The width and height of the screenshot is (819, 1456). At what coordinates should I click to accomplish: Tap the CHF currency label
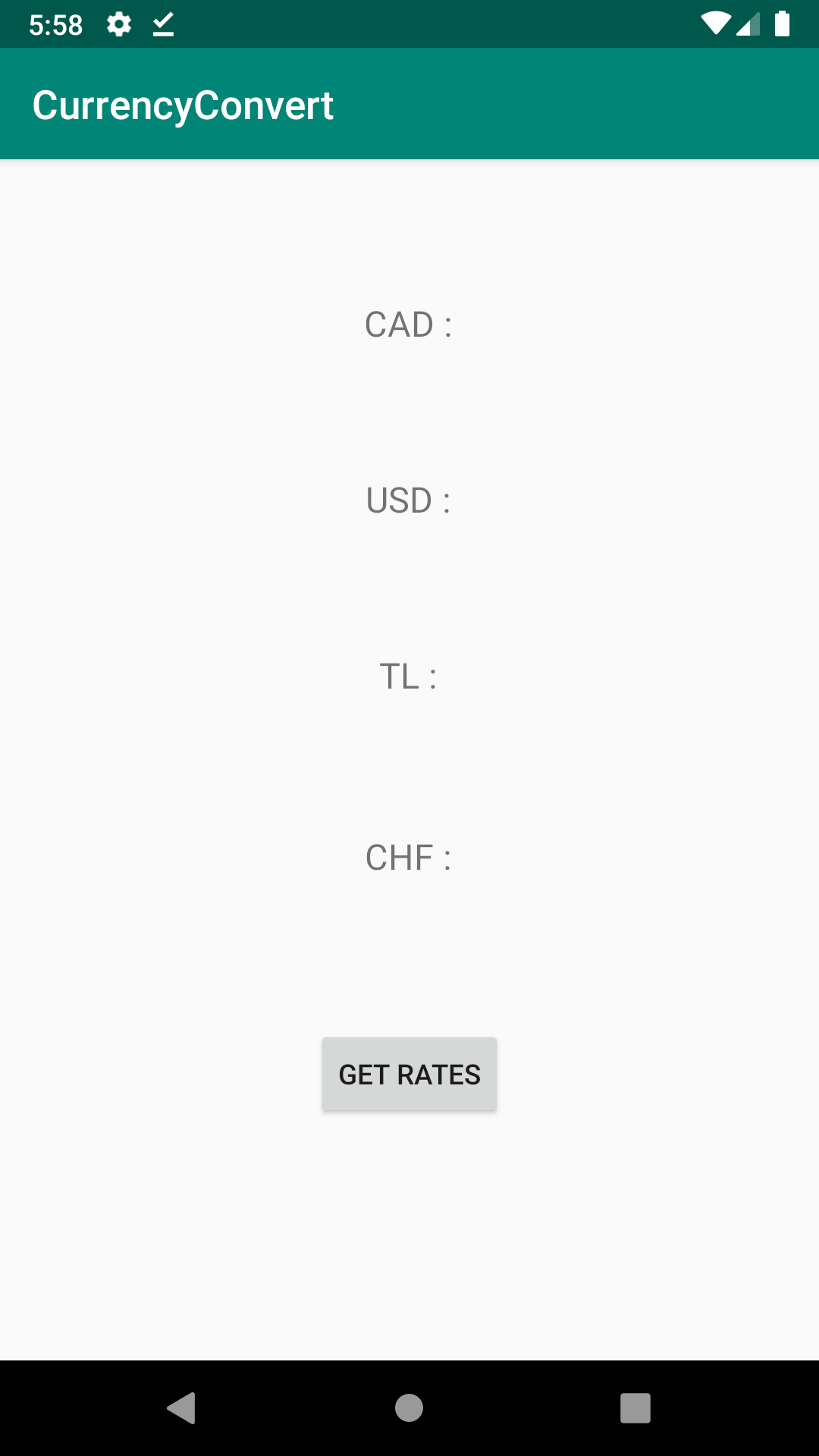tap(408, 855)
